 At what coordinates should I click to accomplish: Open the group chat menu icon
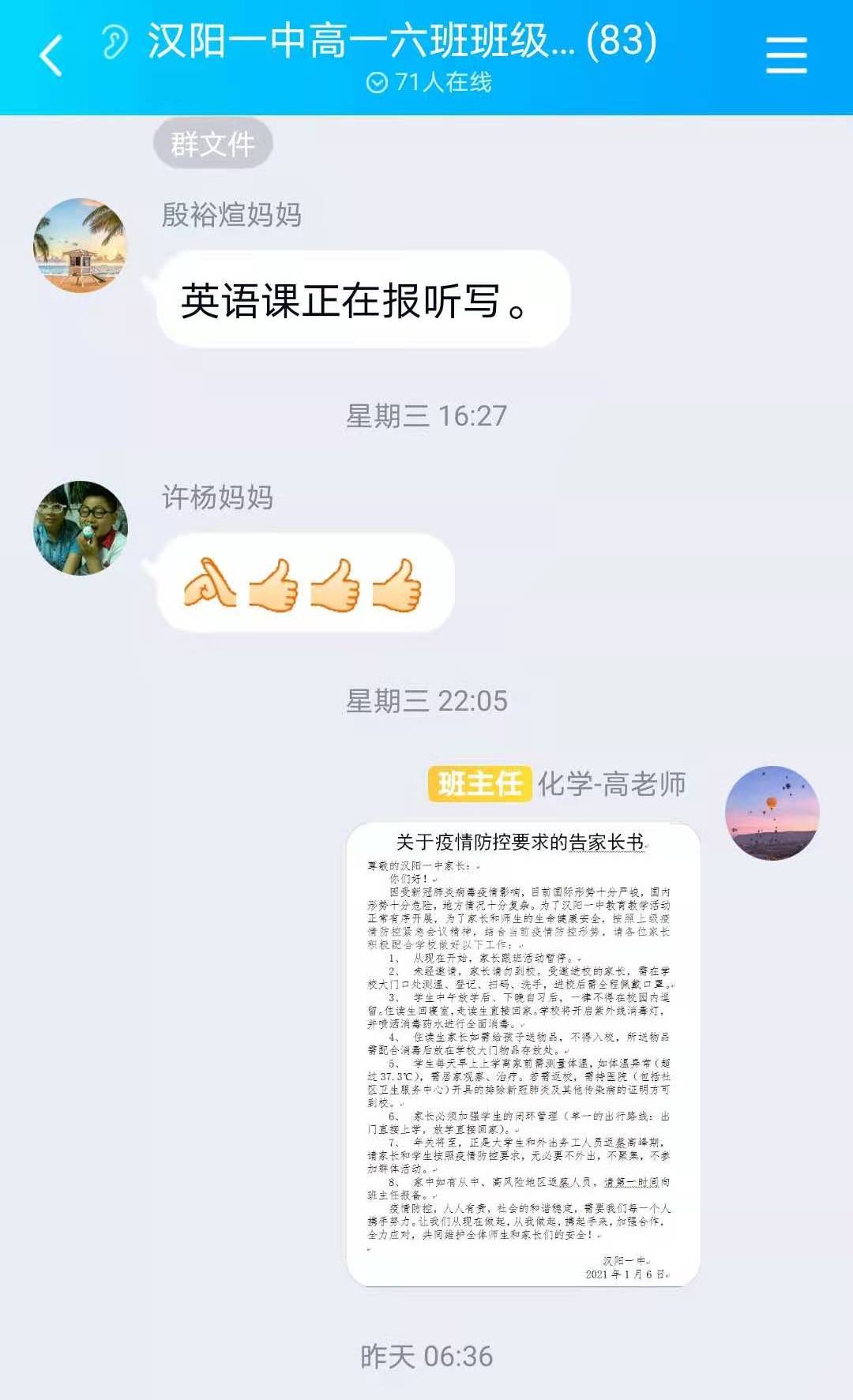click(x=786, y=55)
